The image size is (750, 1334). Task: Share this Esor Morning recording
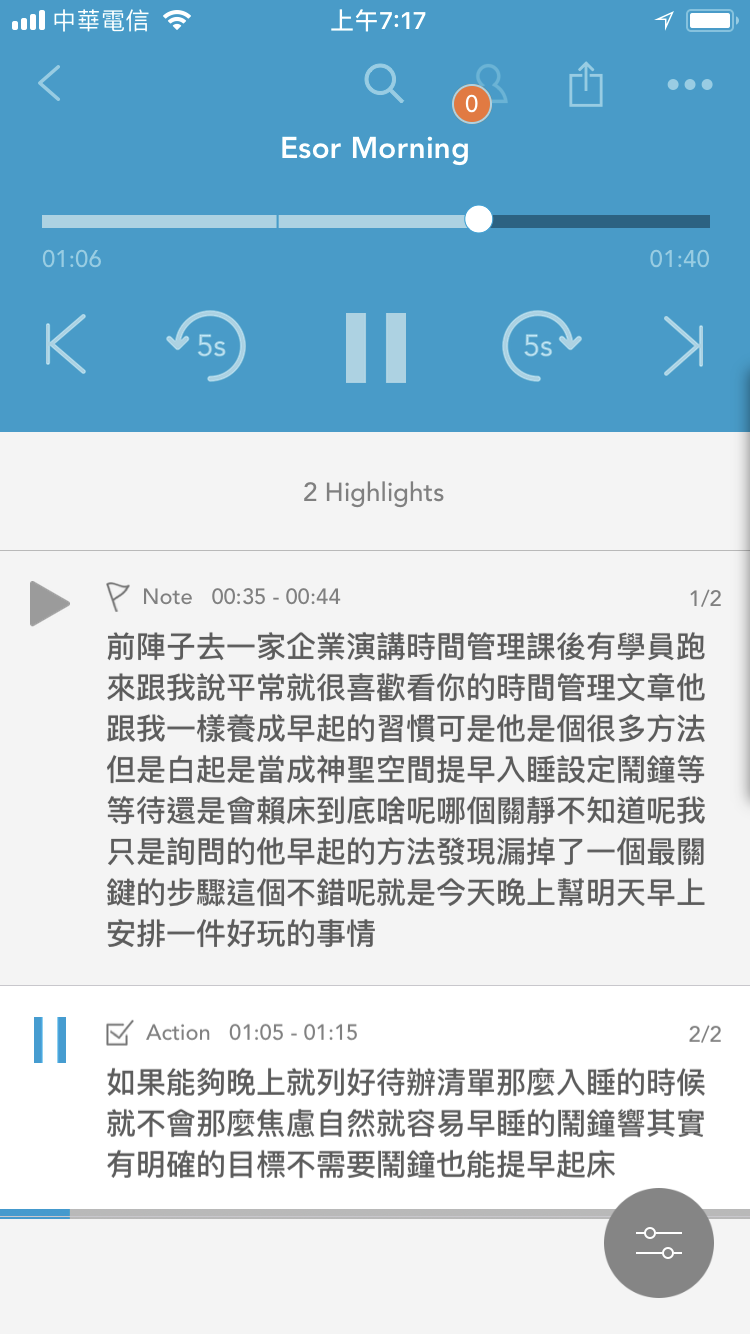click(x=586, y=84)
